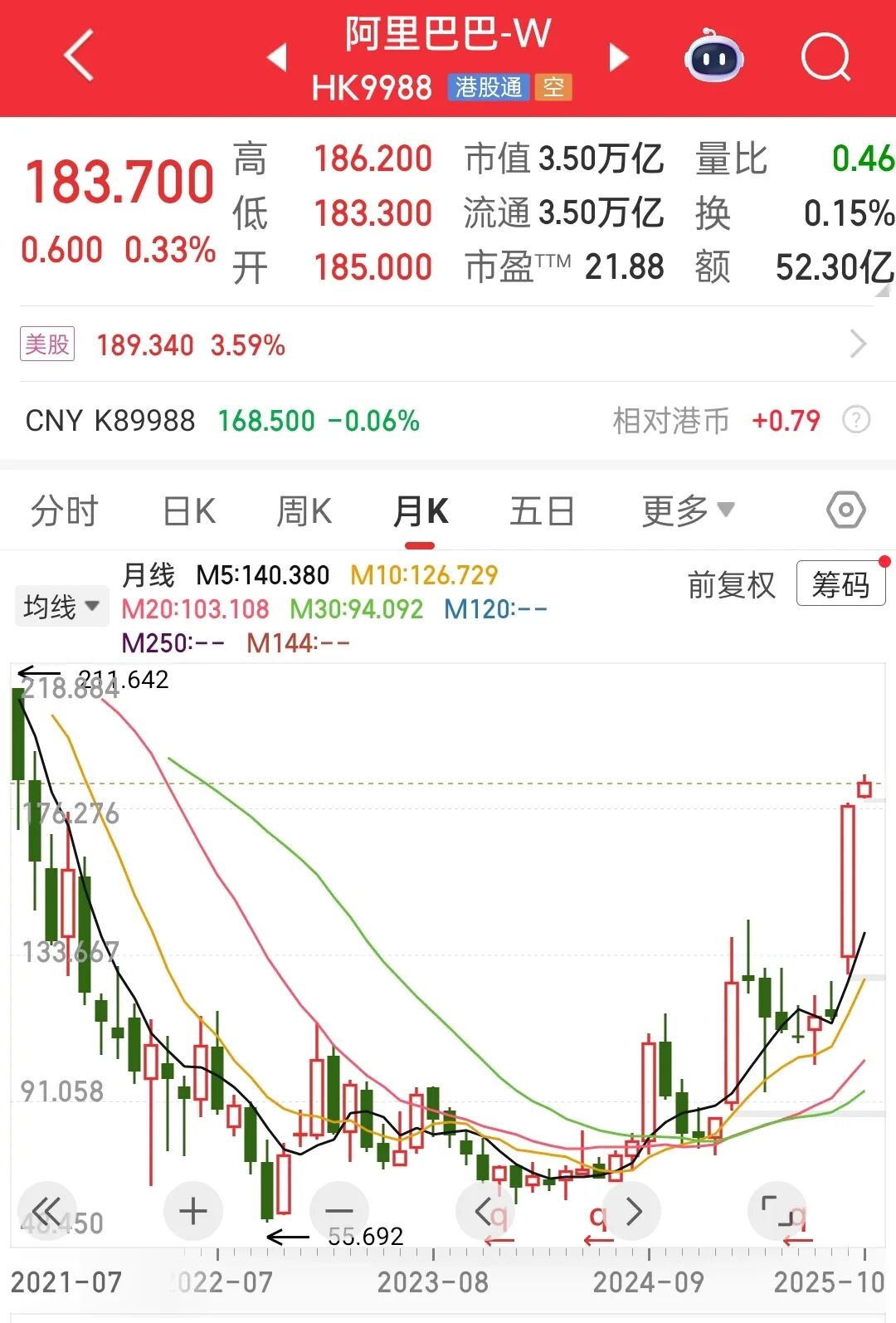Show help for 相对港币
The width and height of the screenshot is (896, 1323).
pos(856,420)
